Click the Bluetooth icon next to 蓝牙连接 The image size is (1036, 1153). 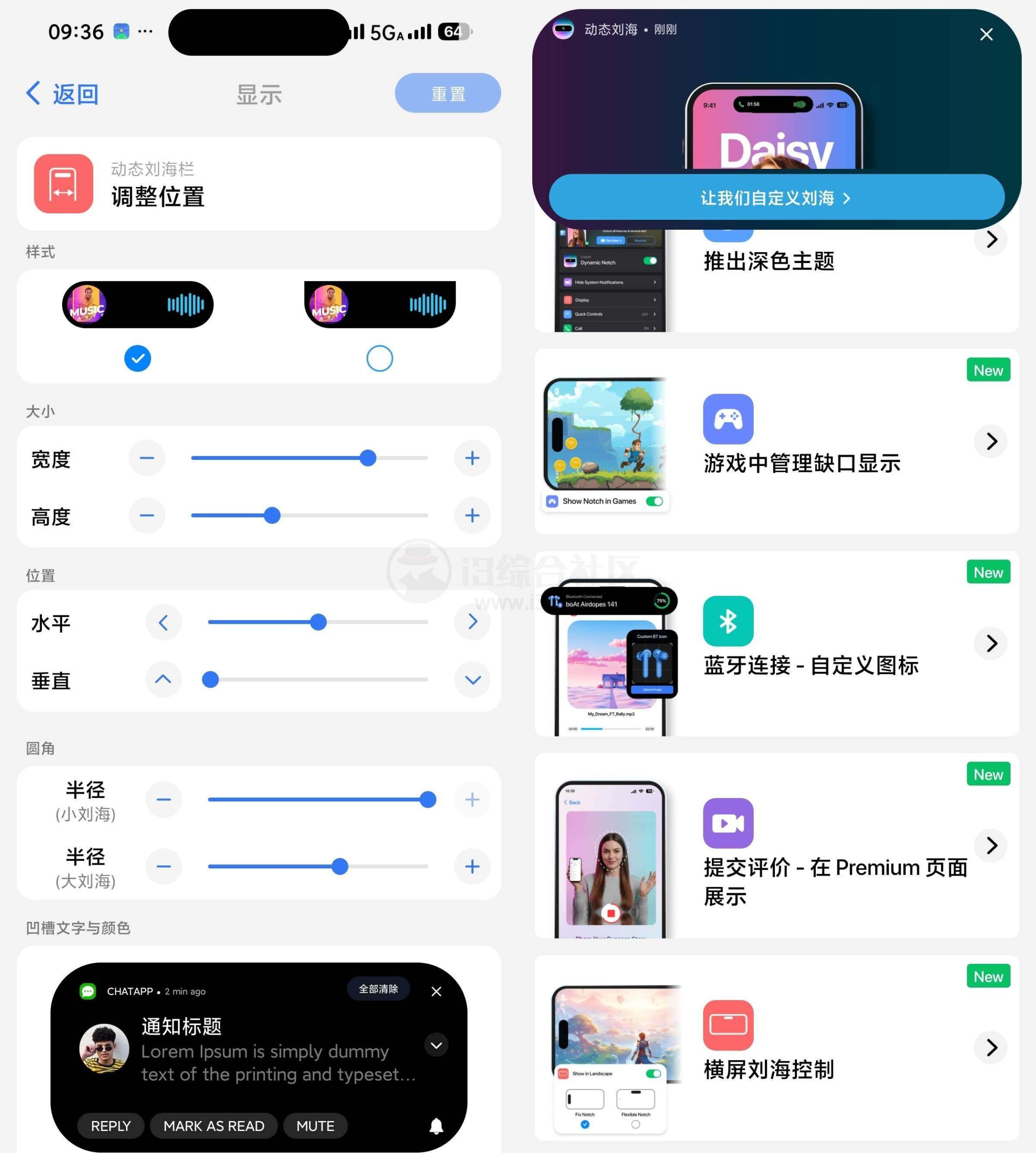click(x=728, y=621)
